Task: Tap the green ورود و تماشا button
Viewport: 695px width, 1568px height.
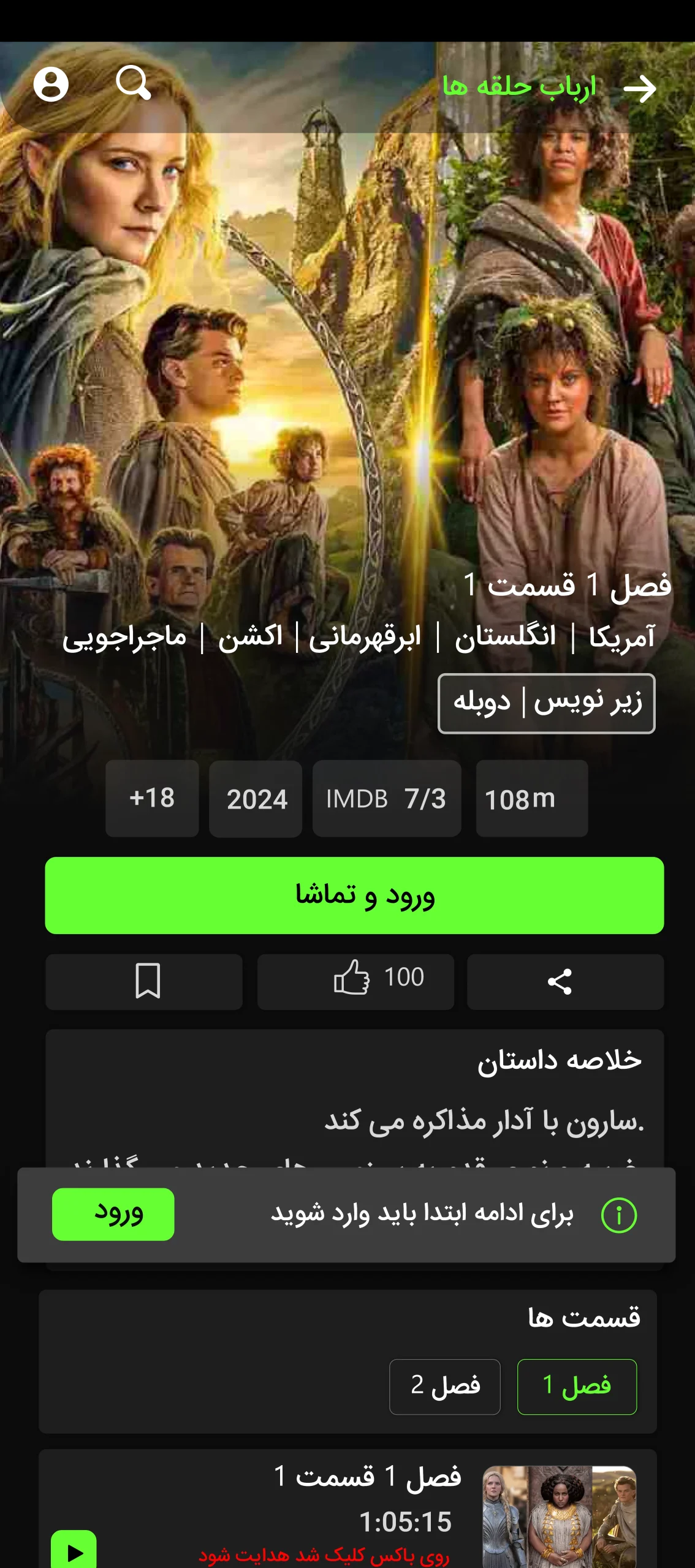Action: point(354,895)
